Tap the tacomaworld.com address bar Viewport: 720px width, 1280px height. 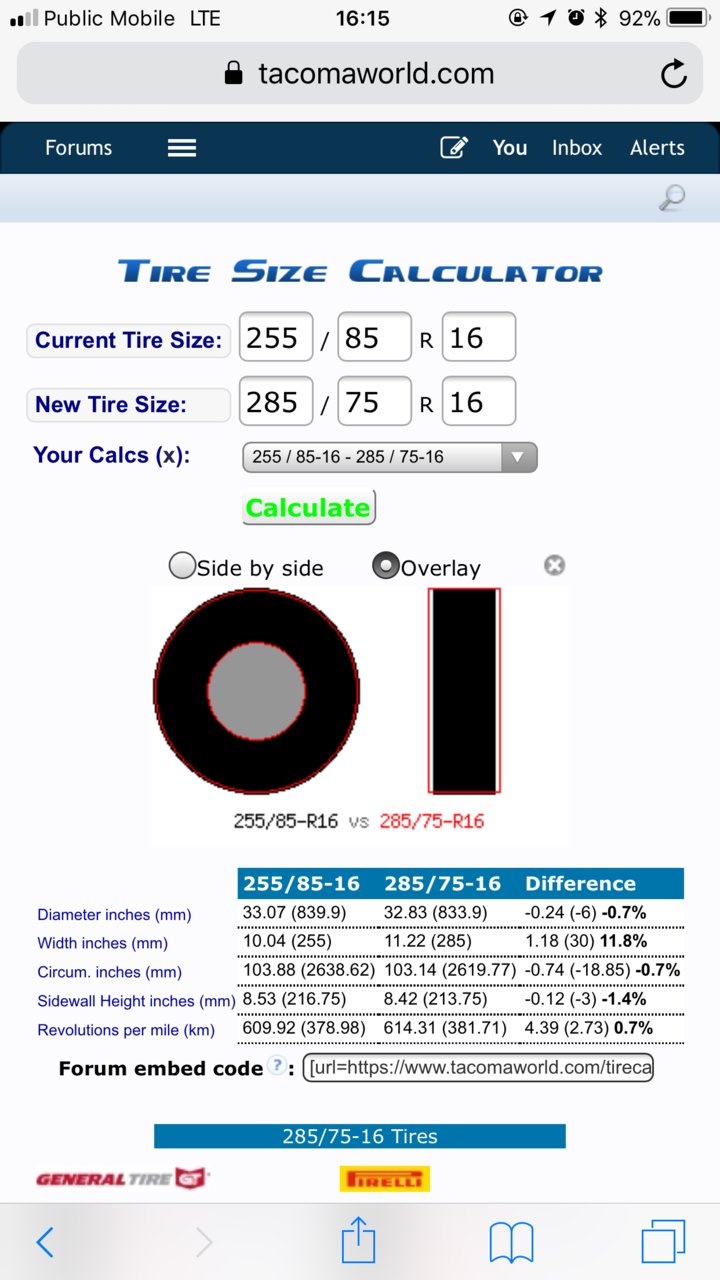point(360,74)
